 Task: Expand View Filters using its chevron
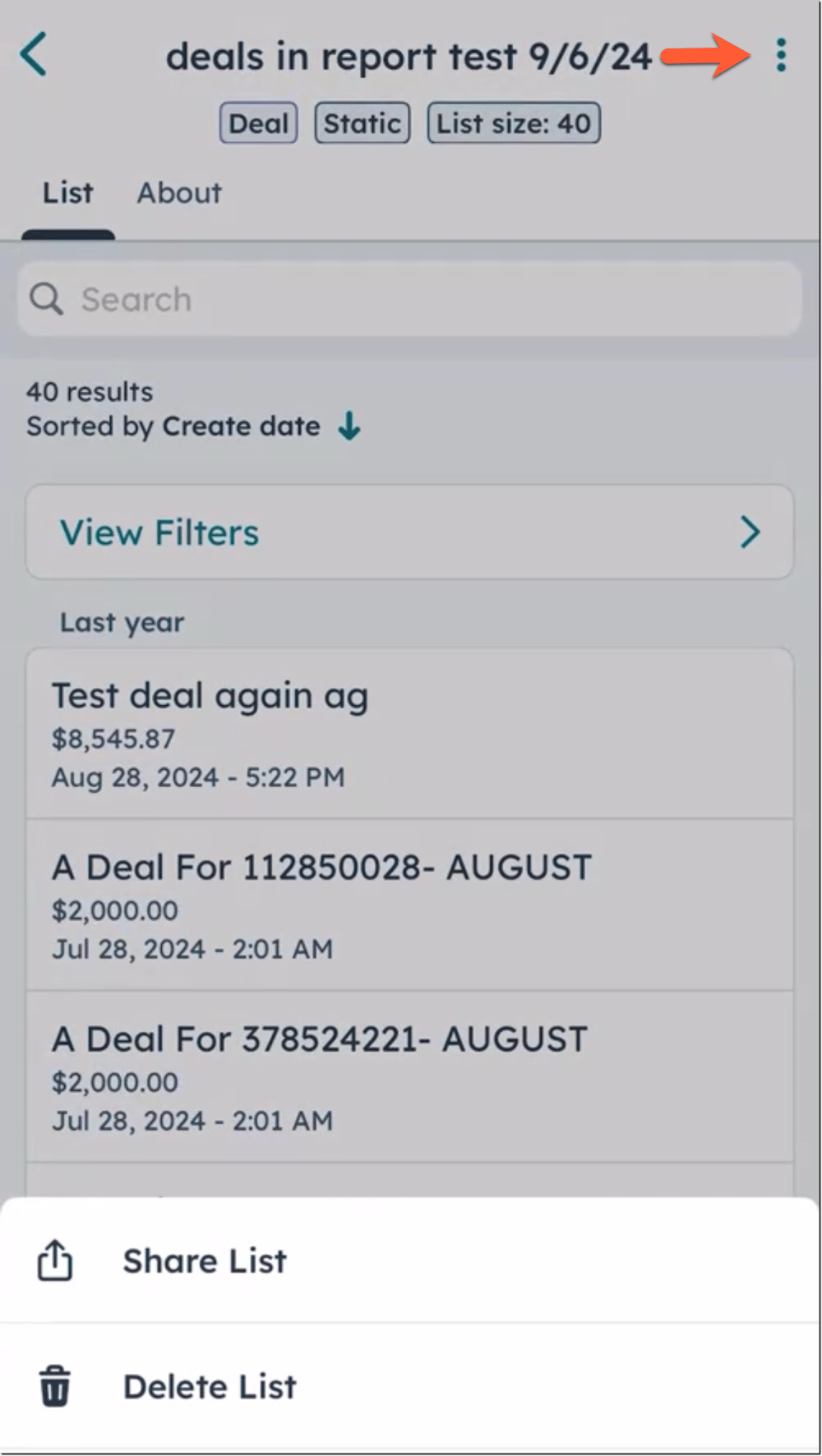749,532
